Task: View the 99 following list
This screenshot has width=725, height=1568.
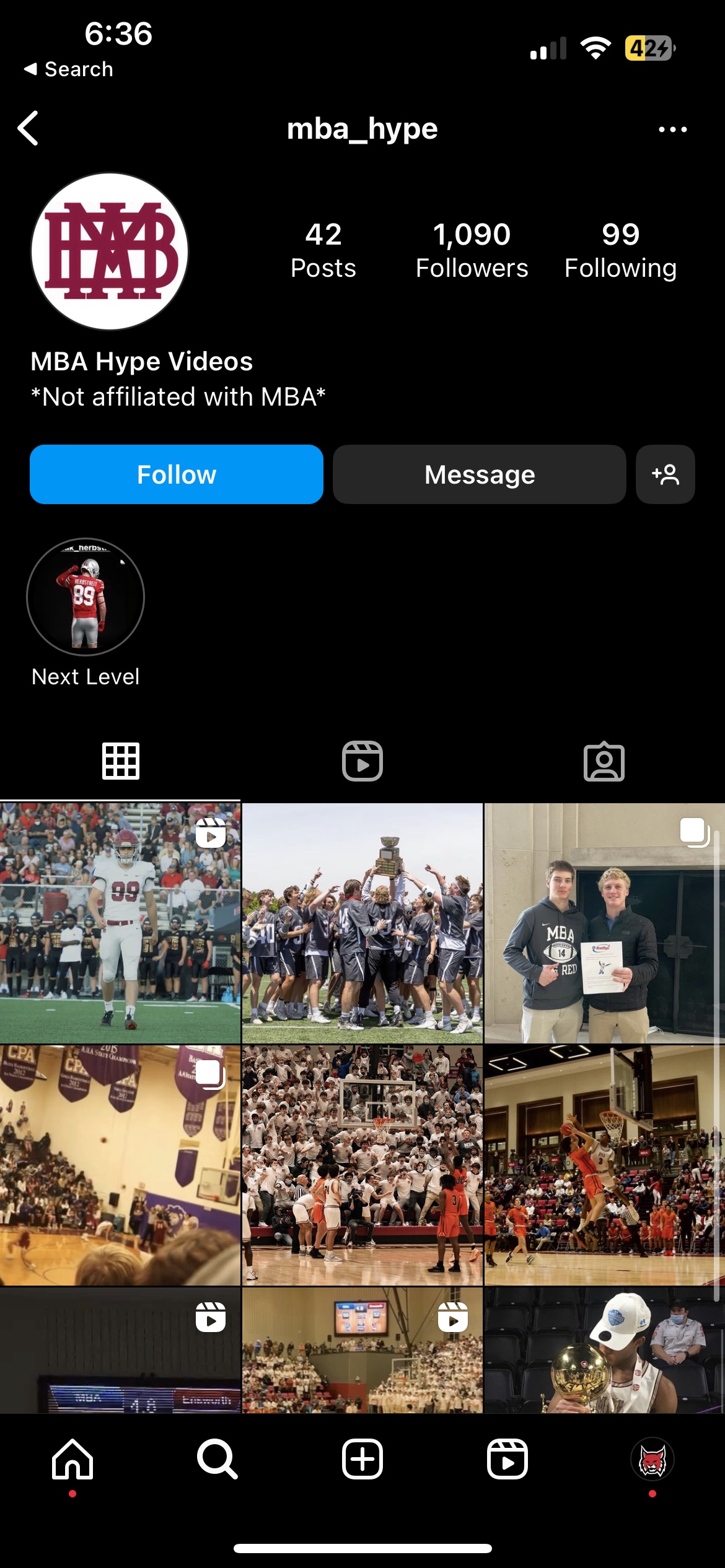Action: tap(620, 251)
